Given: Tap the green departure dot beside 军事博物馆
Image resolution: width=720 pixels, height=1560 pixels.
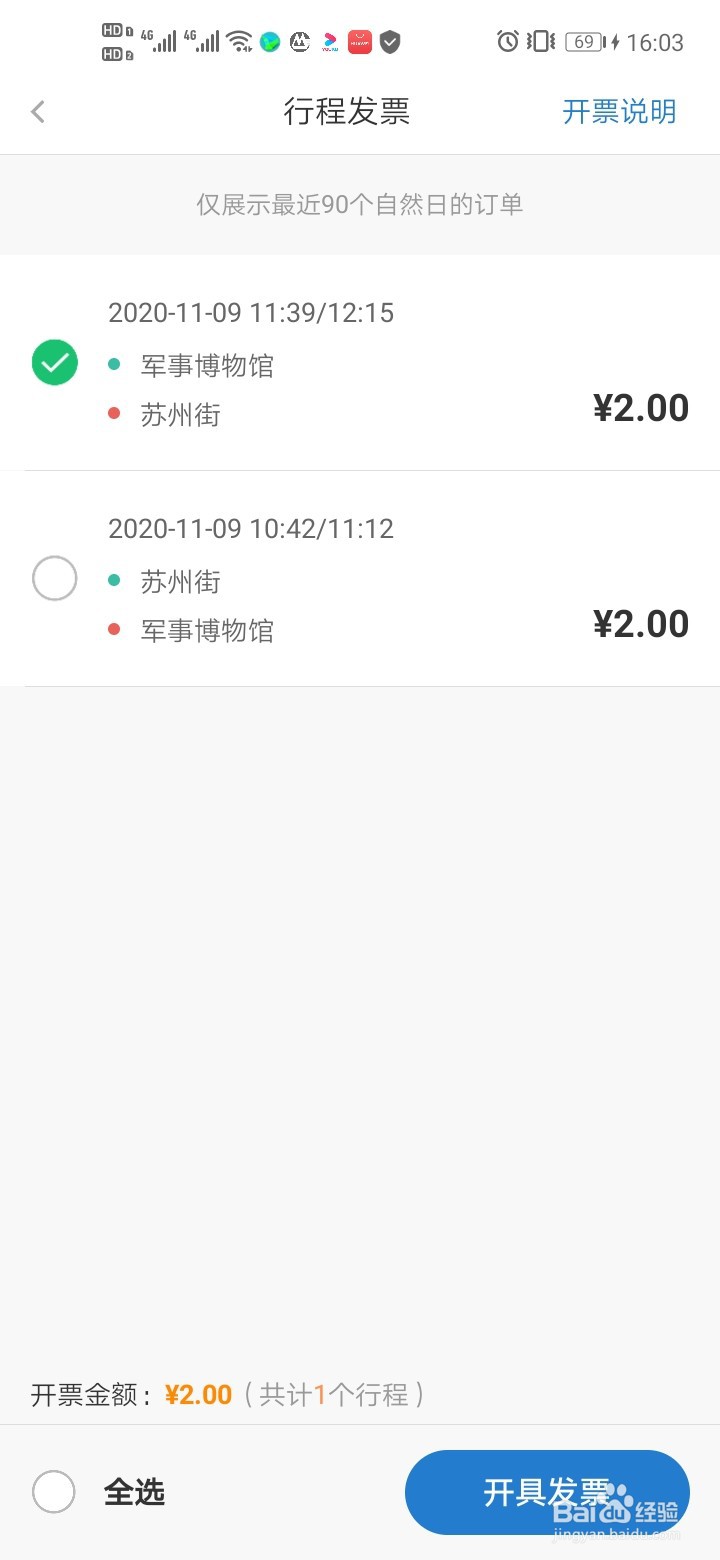Looking at the screenshot, I should (115, 365).
